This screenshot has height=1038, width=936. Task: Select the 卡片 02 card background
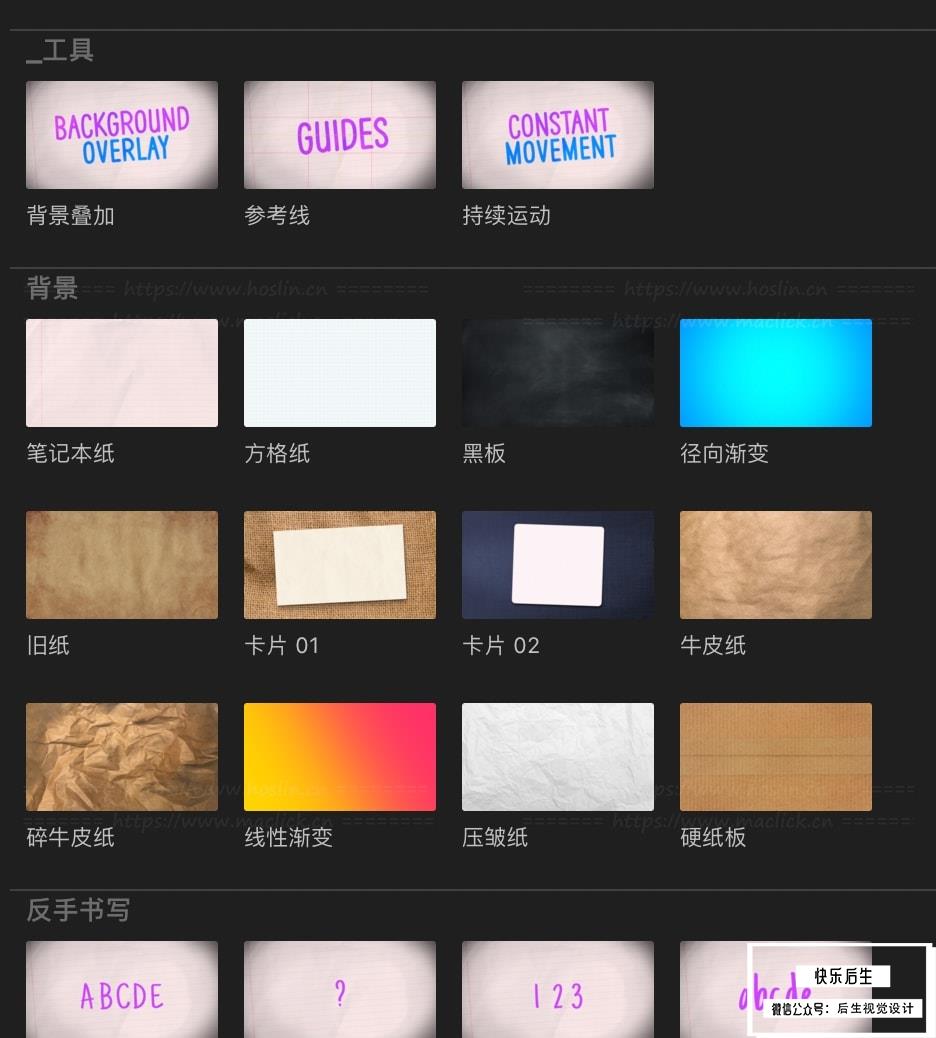pos(558,565)
